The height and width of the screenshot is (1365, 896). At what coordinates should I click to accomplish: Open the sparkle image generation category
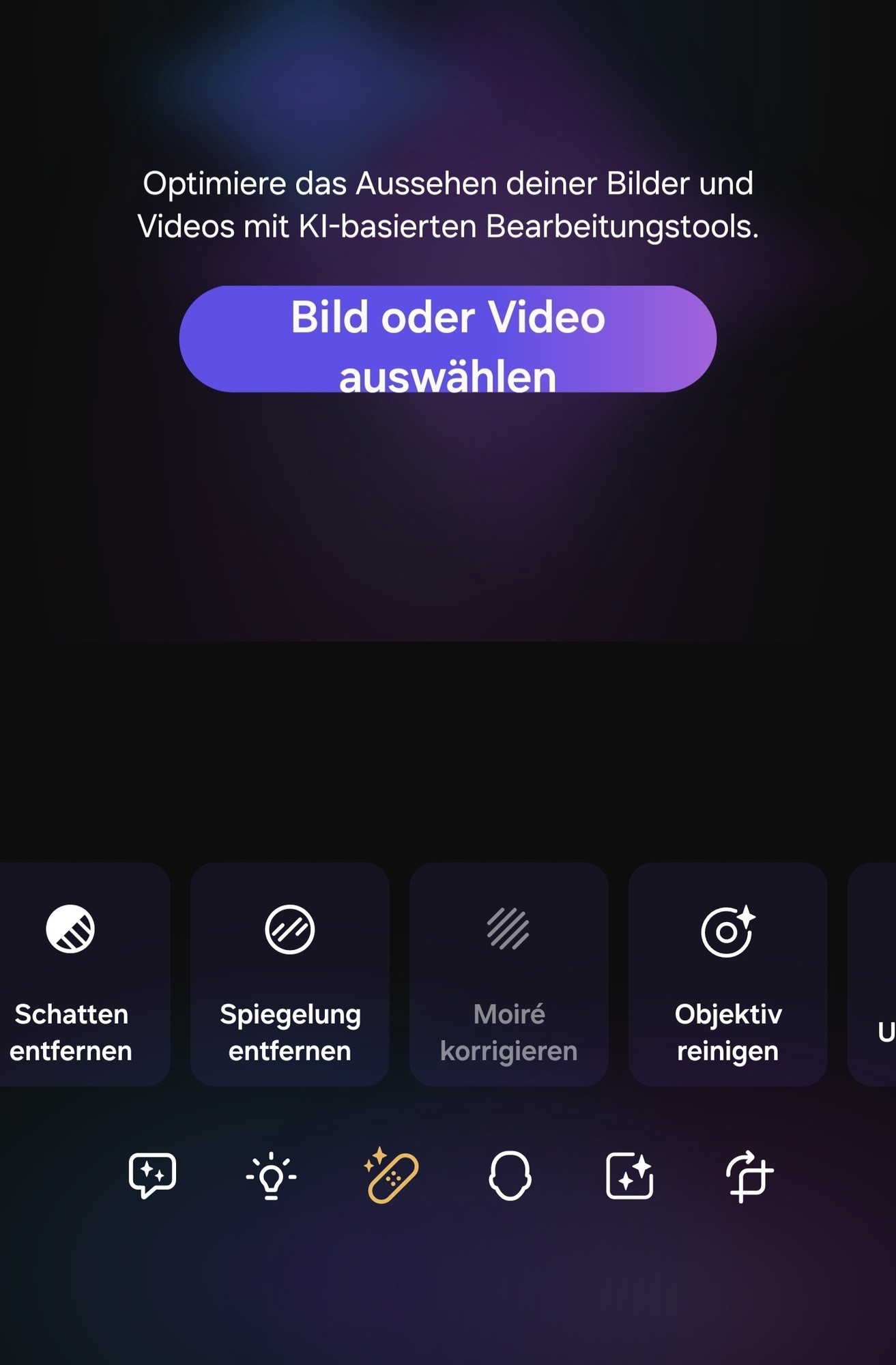629,1176
